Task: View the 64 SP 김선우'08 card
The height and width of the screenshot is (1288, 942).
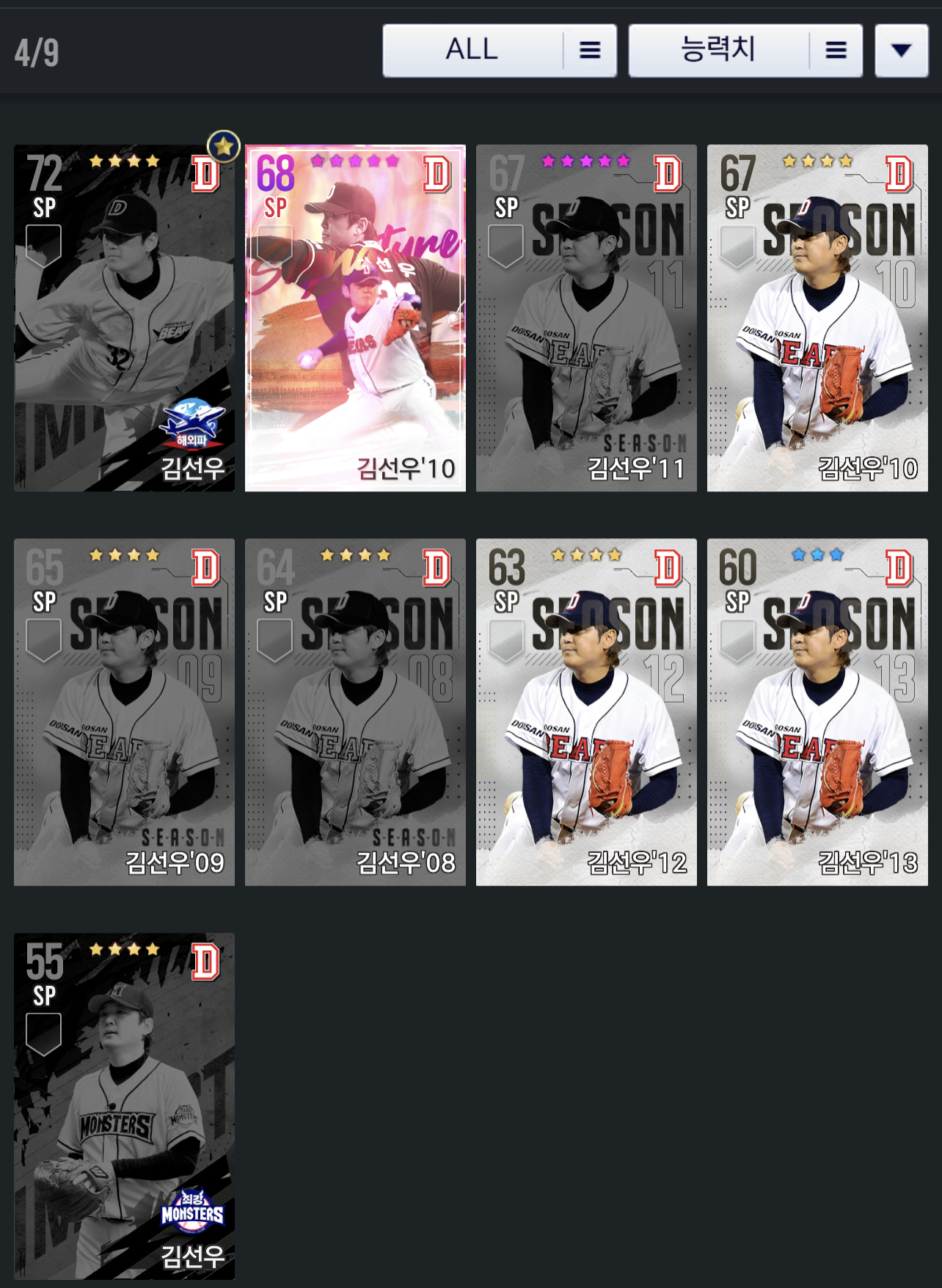Action: [355, 711]
